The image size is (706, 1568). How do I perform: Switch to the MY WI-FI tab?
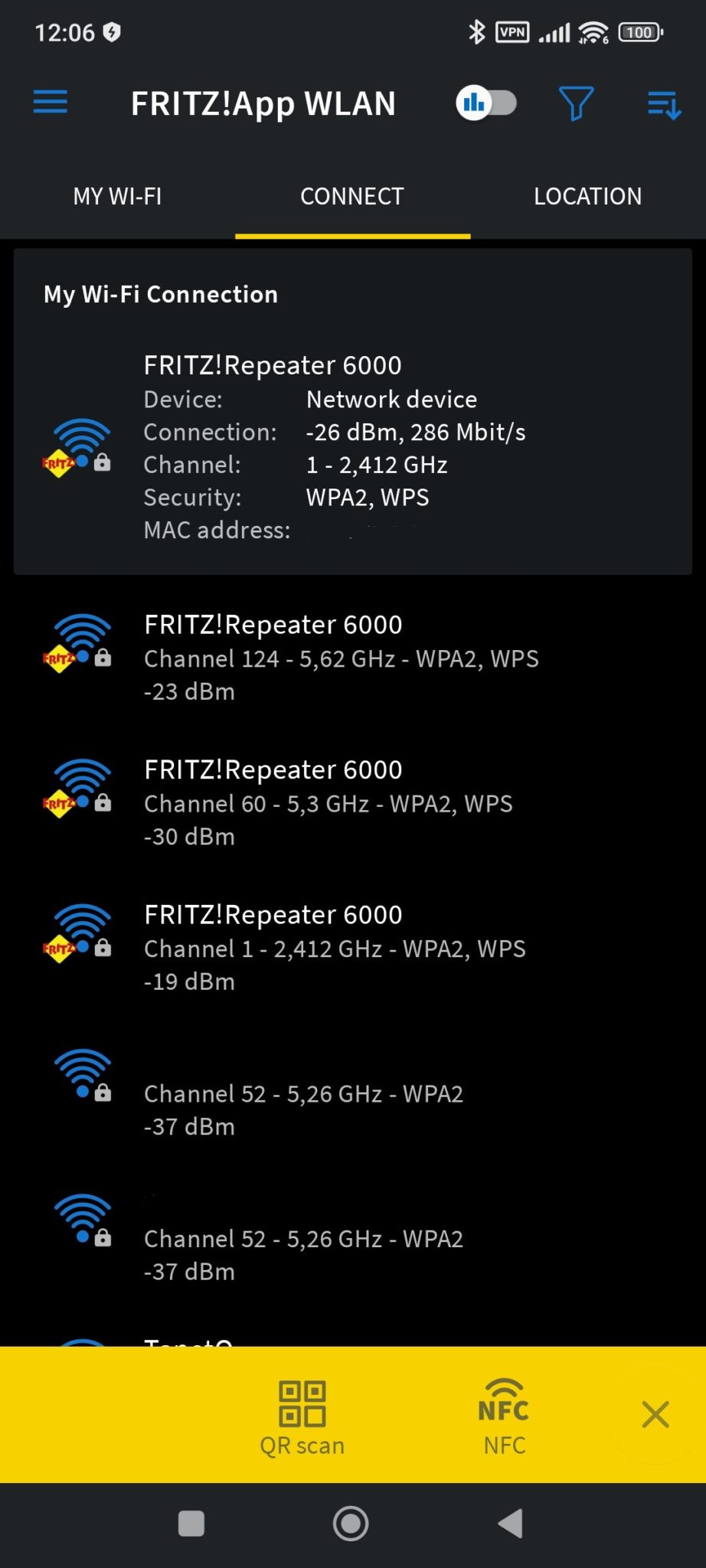click(x=117, y=197)
